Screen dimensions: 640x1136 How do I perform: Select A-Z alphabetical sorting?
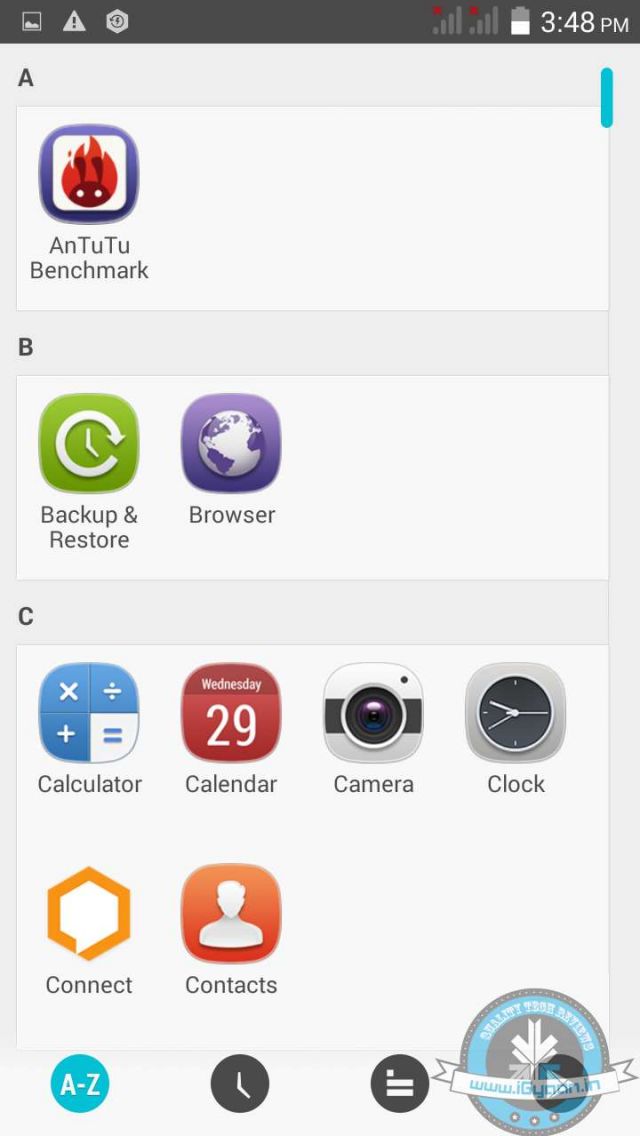80,1084
